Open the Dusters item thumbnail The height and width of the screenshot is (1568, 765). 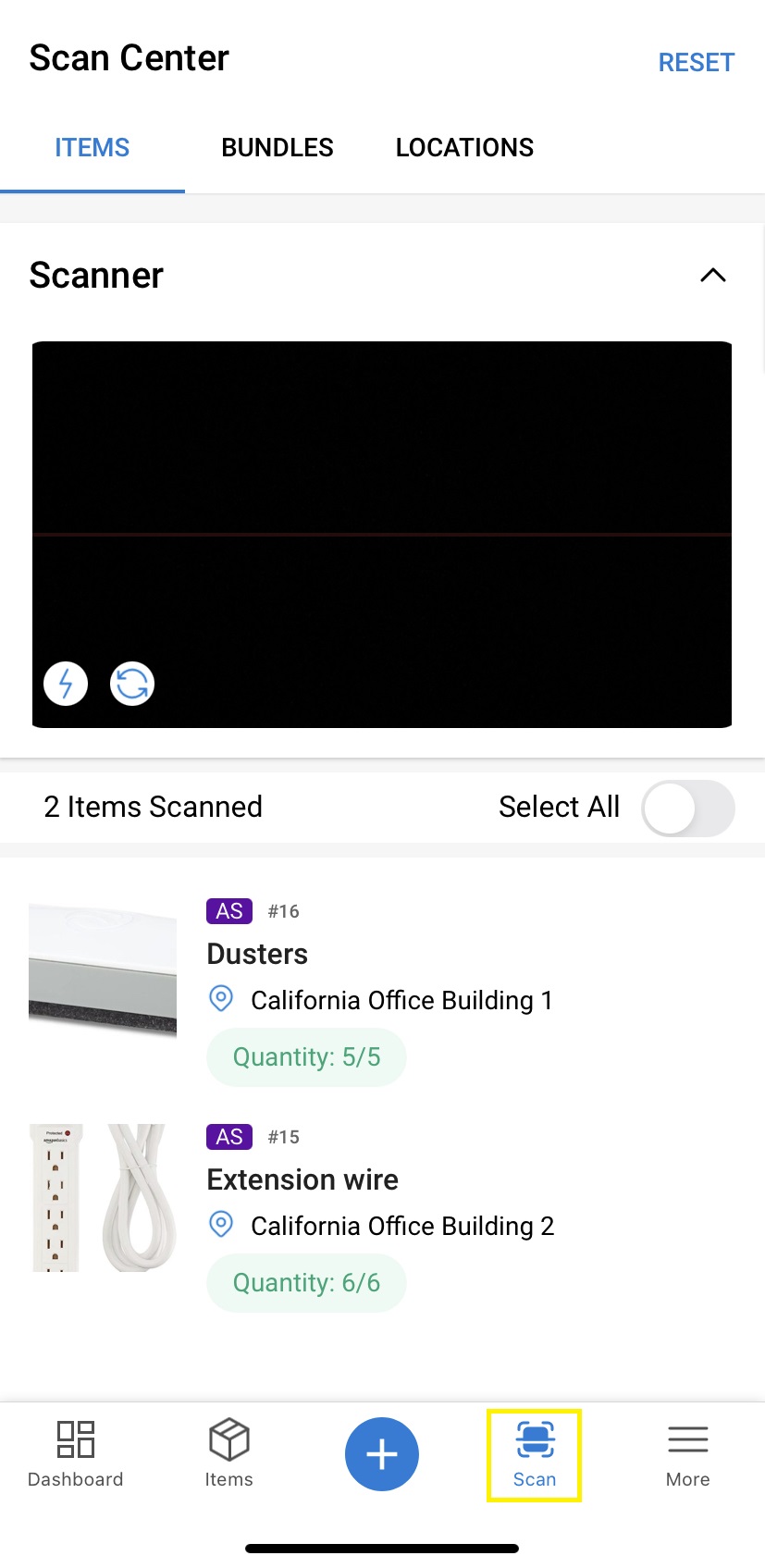point(102,971)
